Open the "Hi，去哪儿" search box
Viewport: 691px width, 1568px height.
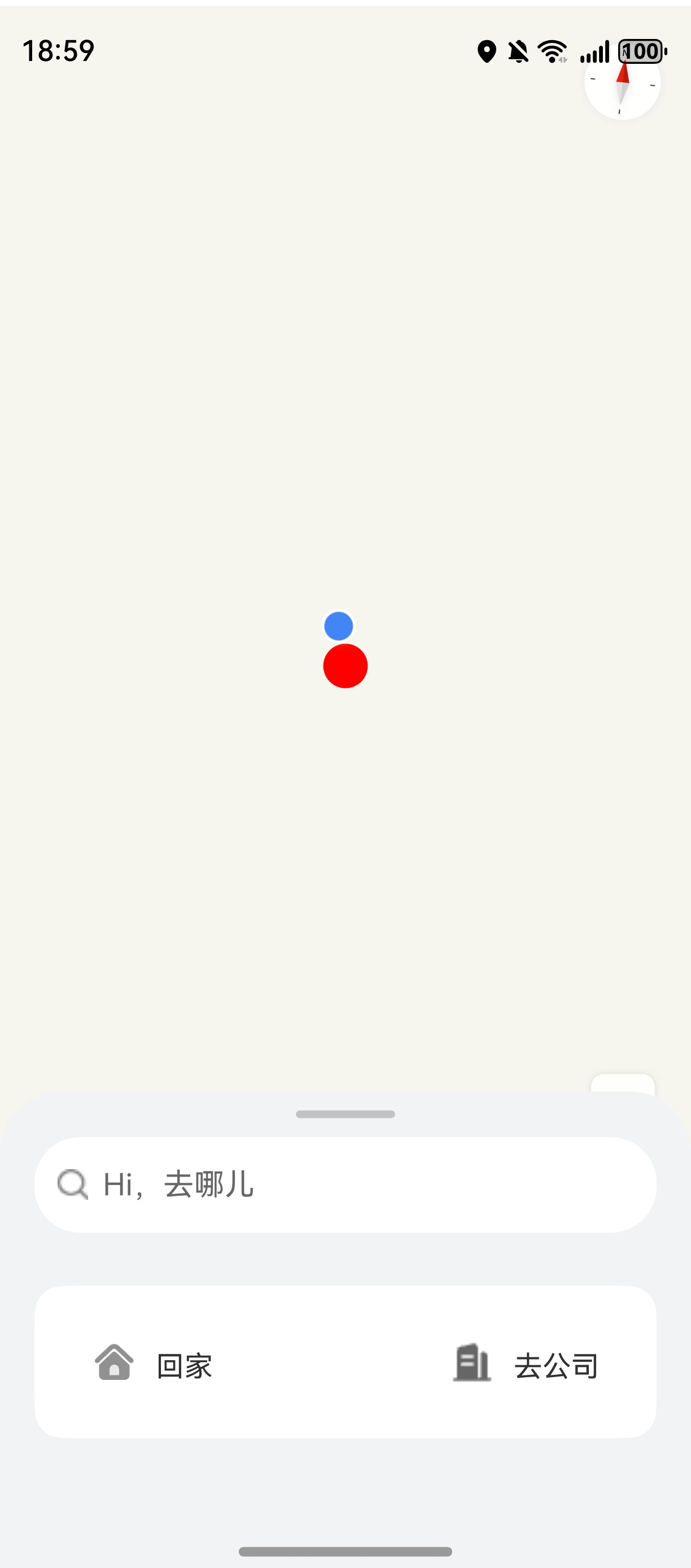click(x=345, y=1184)
